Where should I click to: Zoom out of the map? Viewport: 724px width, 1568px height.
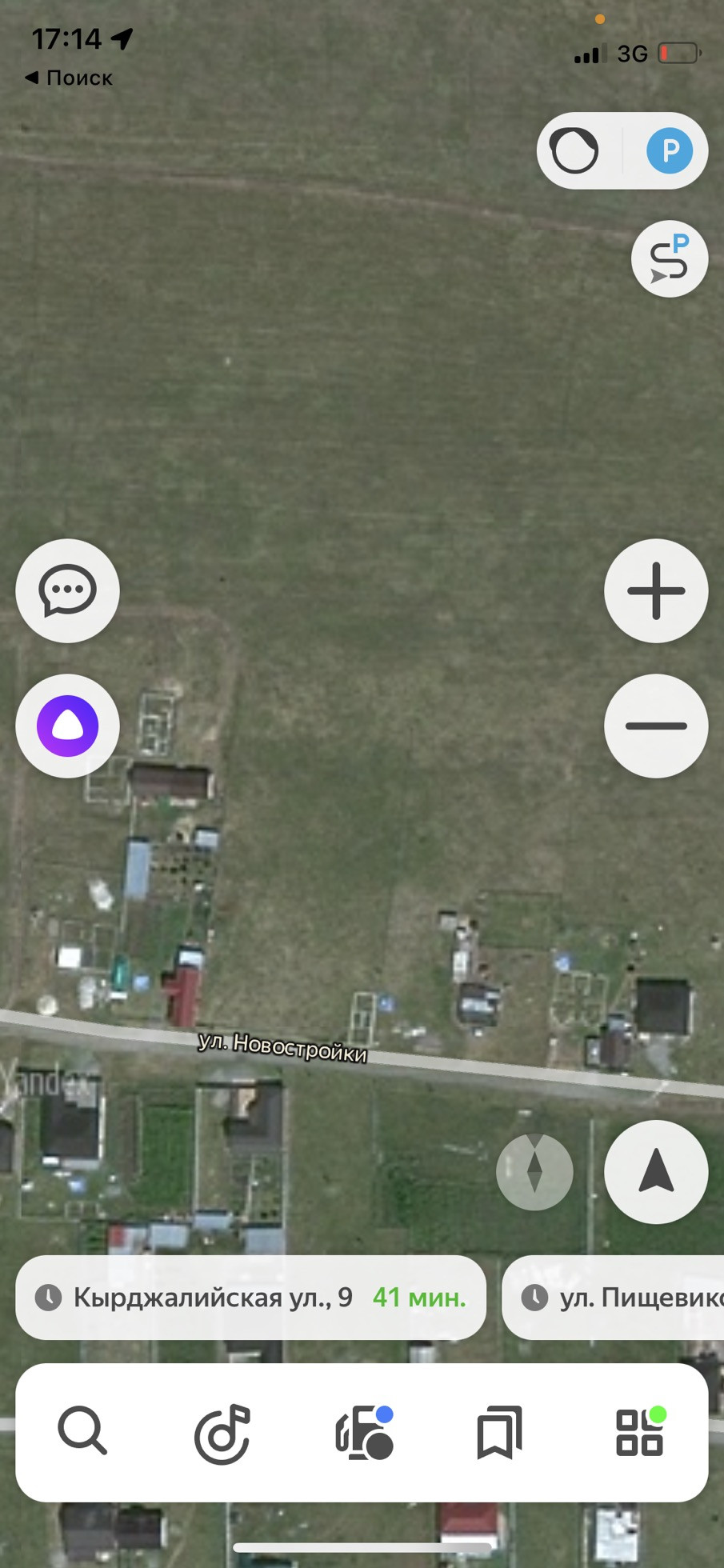[656, 726]
